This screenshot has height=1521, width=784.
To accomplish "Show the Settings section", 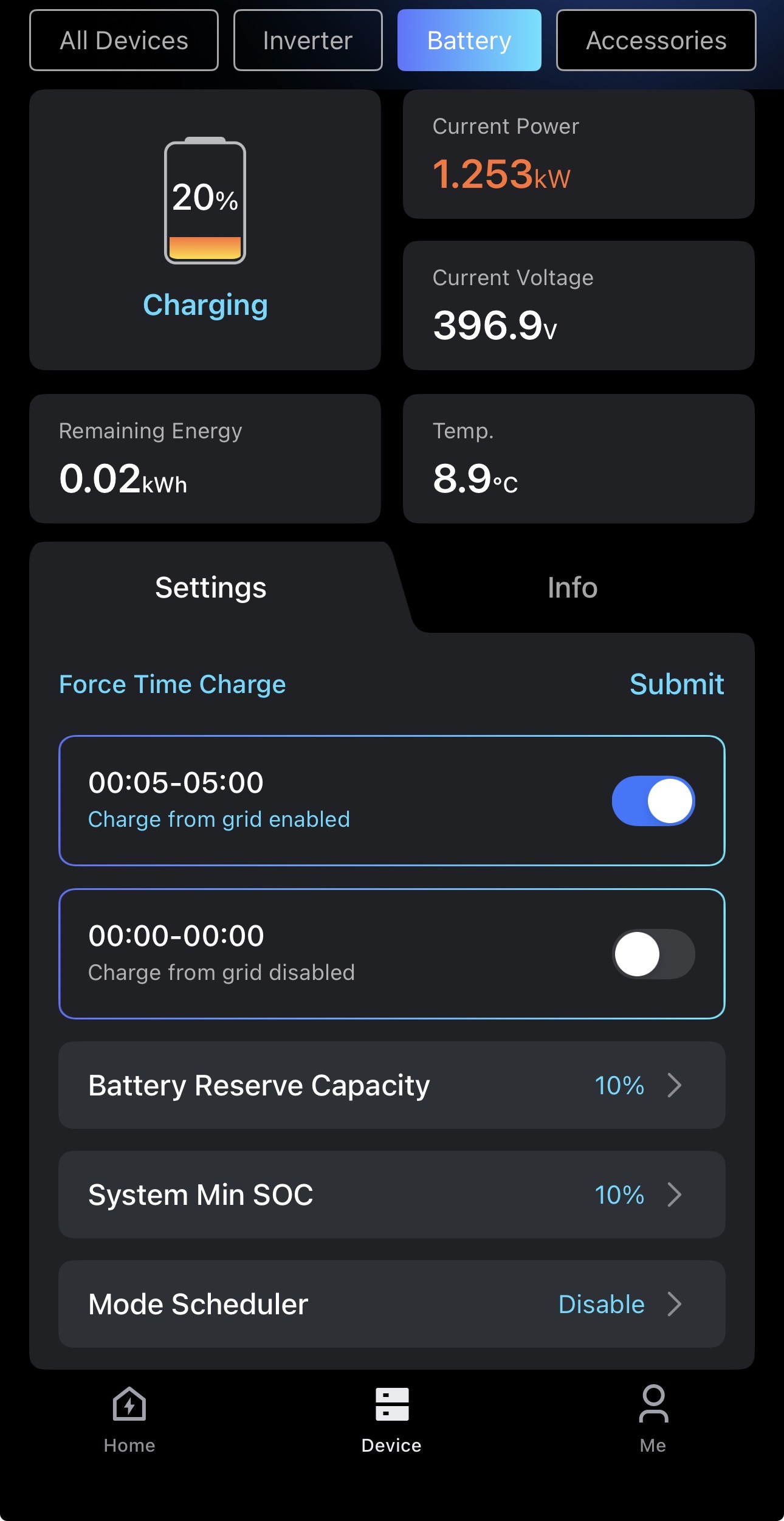I will click(x=210, y=588).
